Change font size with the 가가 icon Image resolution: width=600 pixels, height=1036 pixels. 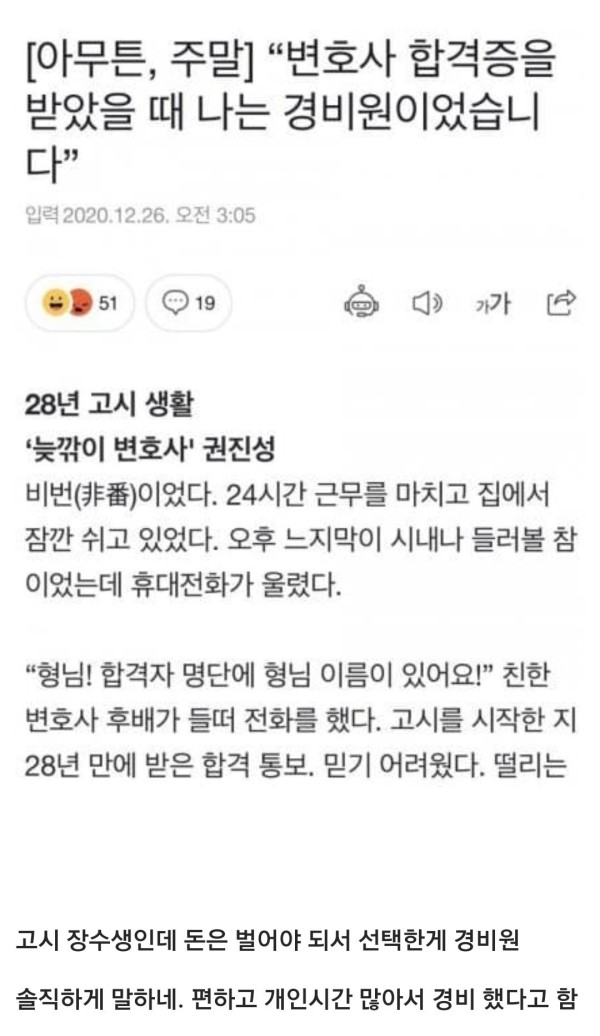click(492, 302)
